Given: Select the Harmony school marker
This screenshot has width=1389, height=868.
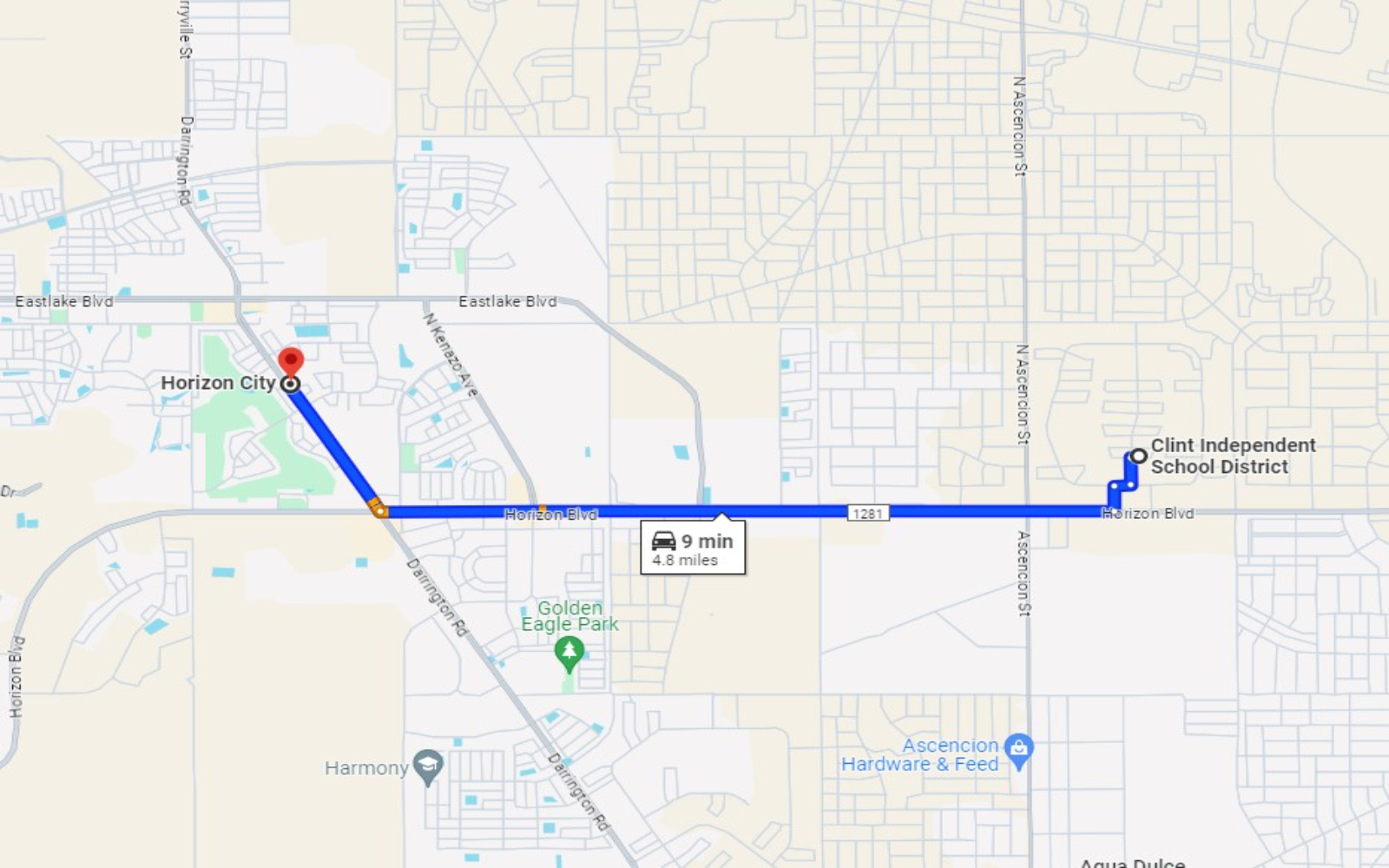Looking at the screenshot, I should pyautogui.click(x=428, y=766).
